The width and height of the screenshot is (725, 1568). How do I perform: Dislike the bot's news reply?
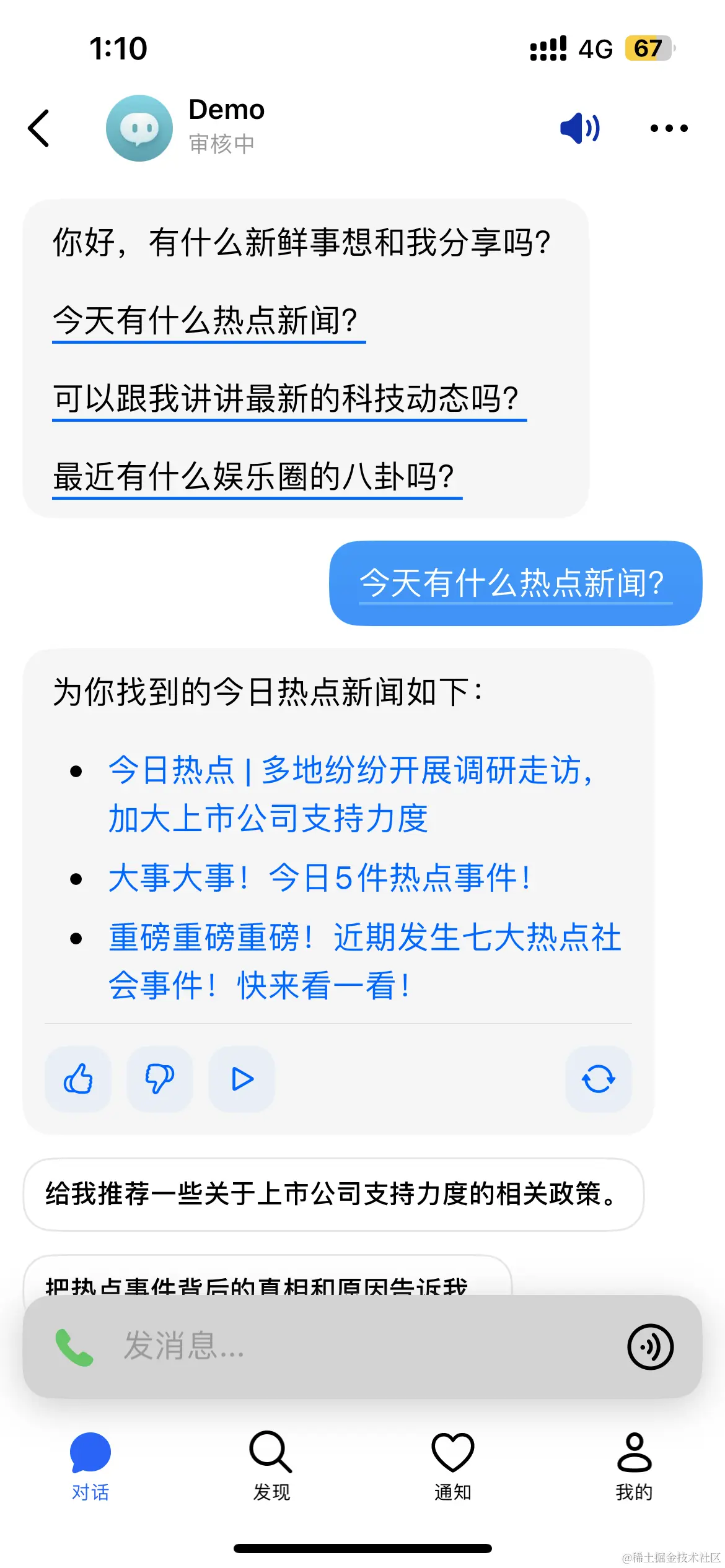click(x=159, y=1079)
